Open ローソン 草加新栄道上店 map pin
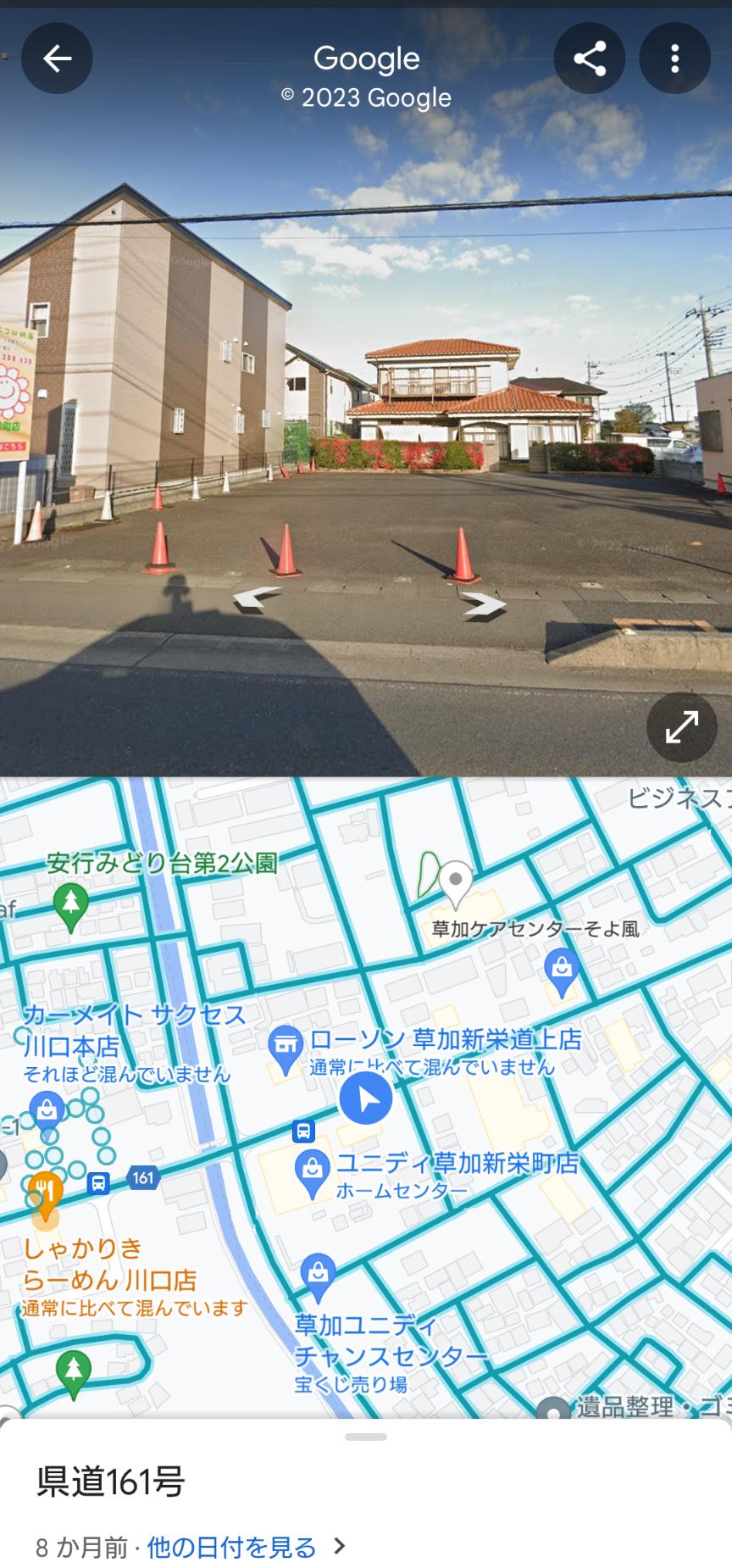Image resolution: width=732 pixels, height=1568 pixels. [x=286, y=1044]
